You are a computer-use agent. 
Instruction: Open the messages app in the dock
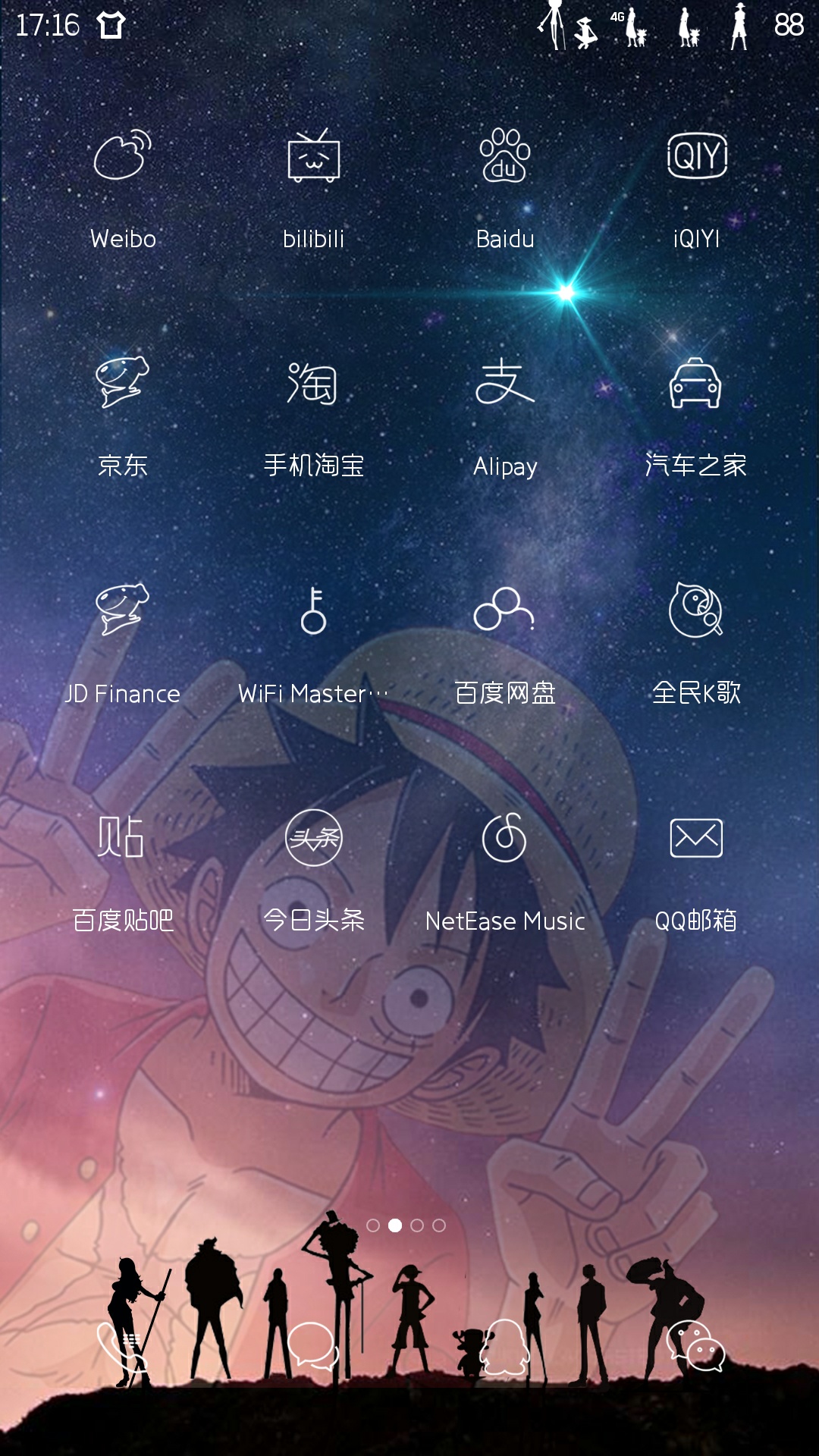pos(313,1346)
